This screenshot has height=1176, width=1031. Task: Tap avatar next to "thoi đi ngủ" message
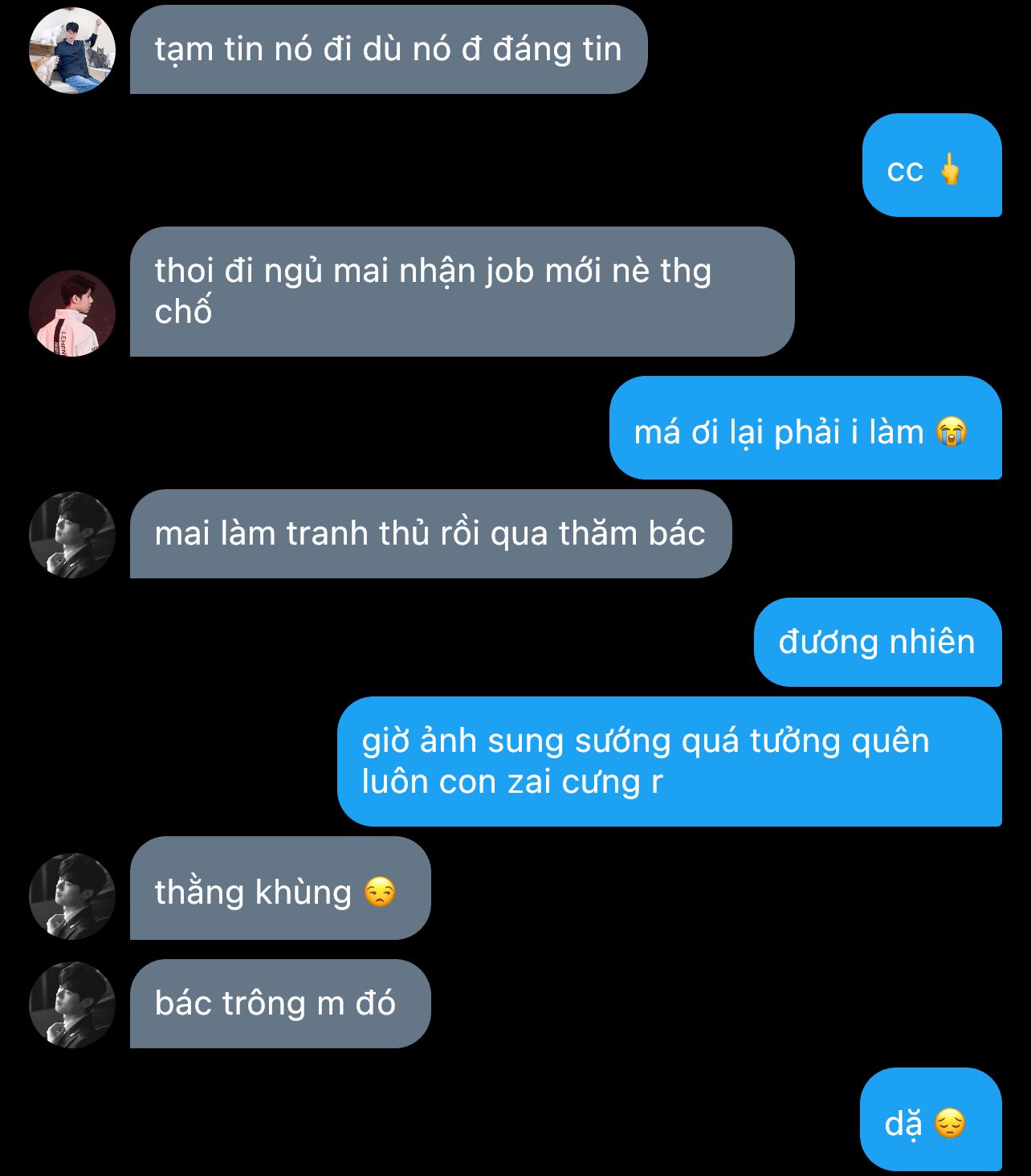(72, 313)
